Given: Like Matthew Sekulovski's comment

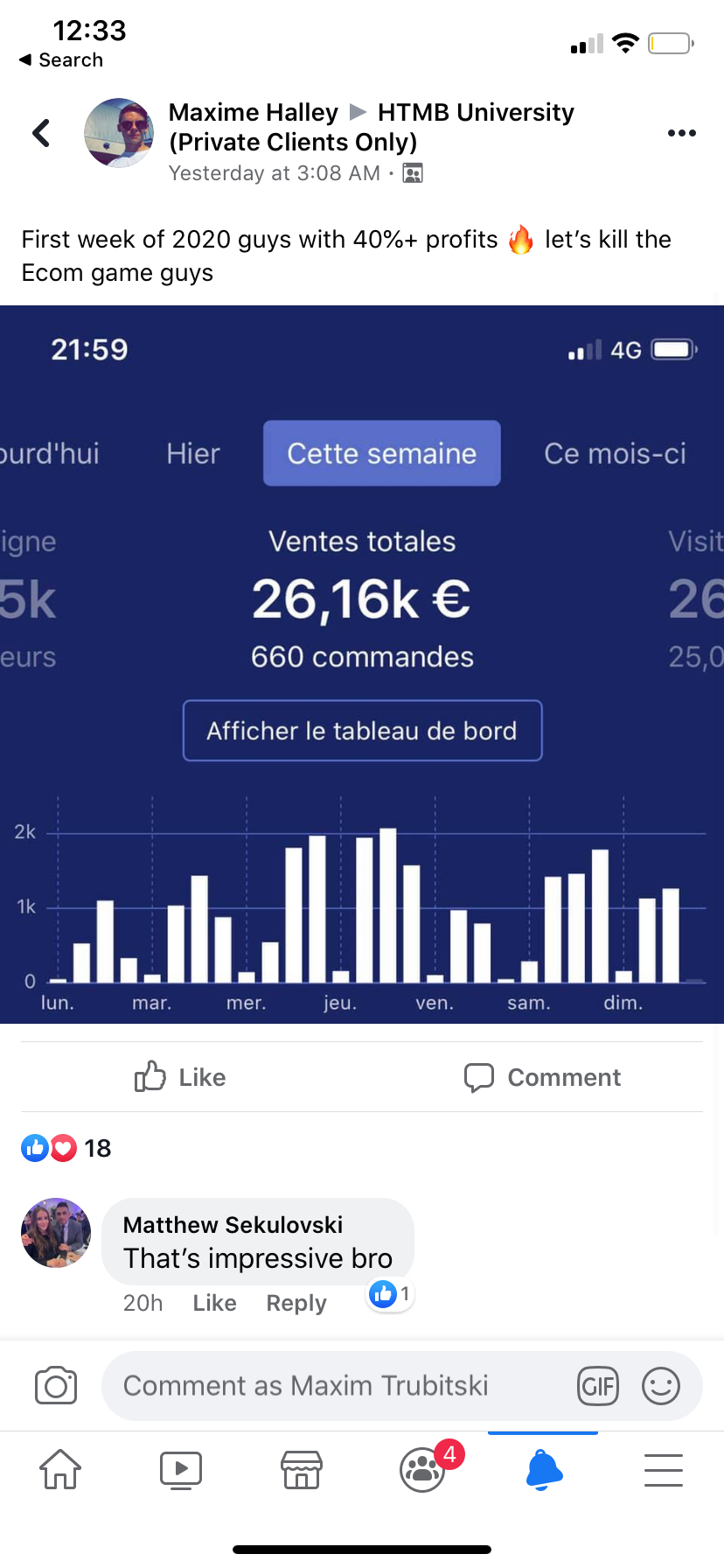Looking at the screenshot, I should click(x=214, y=1303).
